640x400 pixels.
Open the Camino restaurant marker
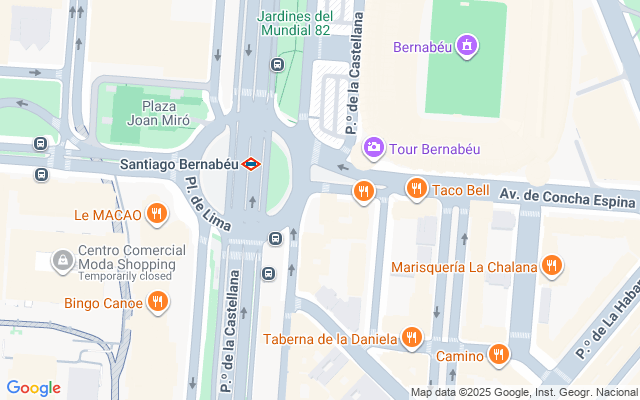[x=498, y=353]
